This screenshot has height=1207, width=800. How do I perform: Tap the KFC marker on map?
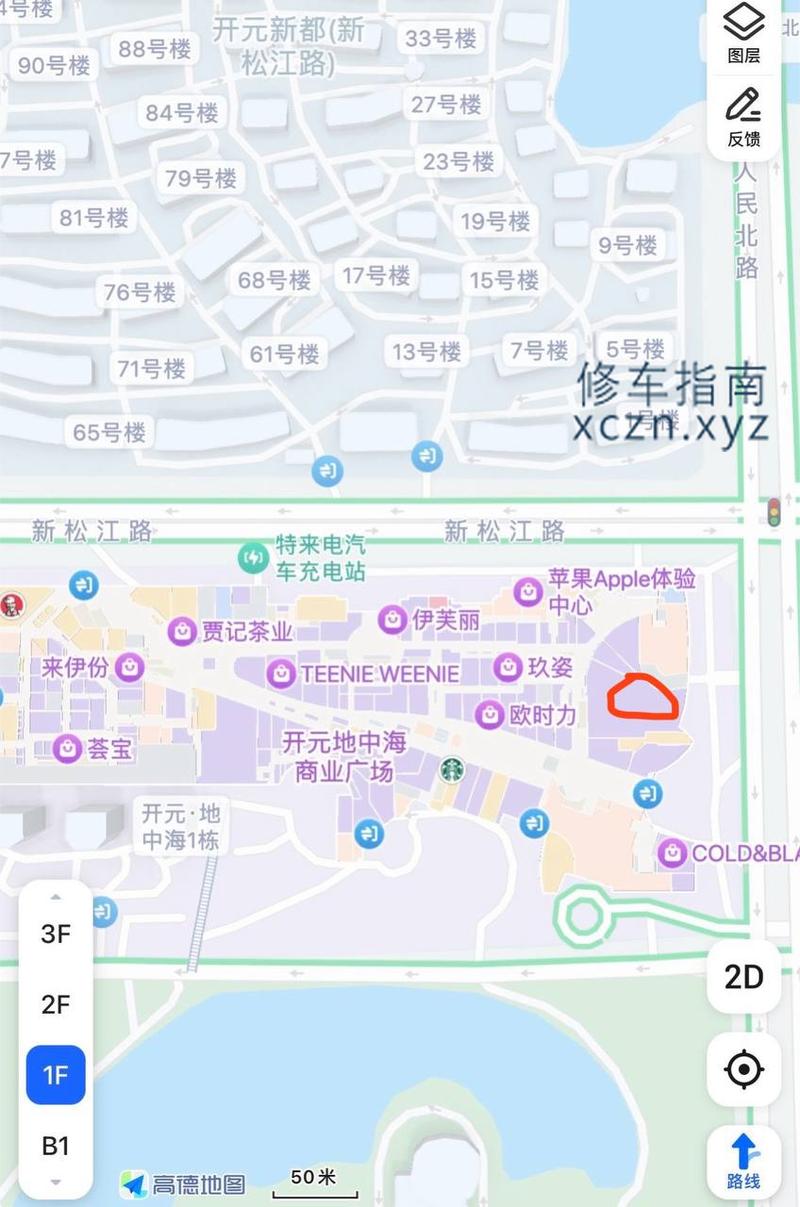[11, 605]
